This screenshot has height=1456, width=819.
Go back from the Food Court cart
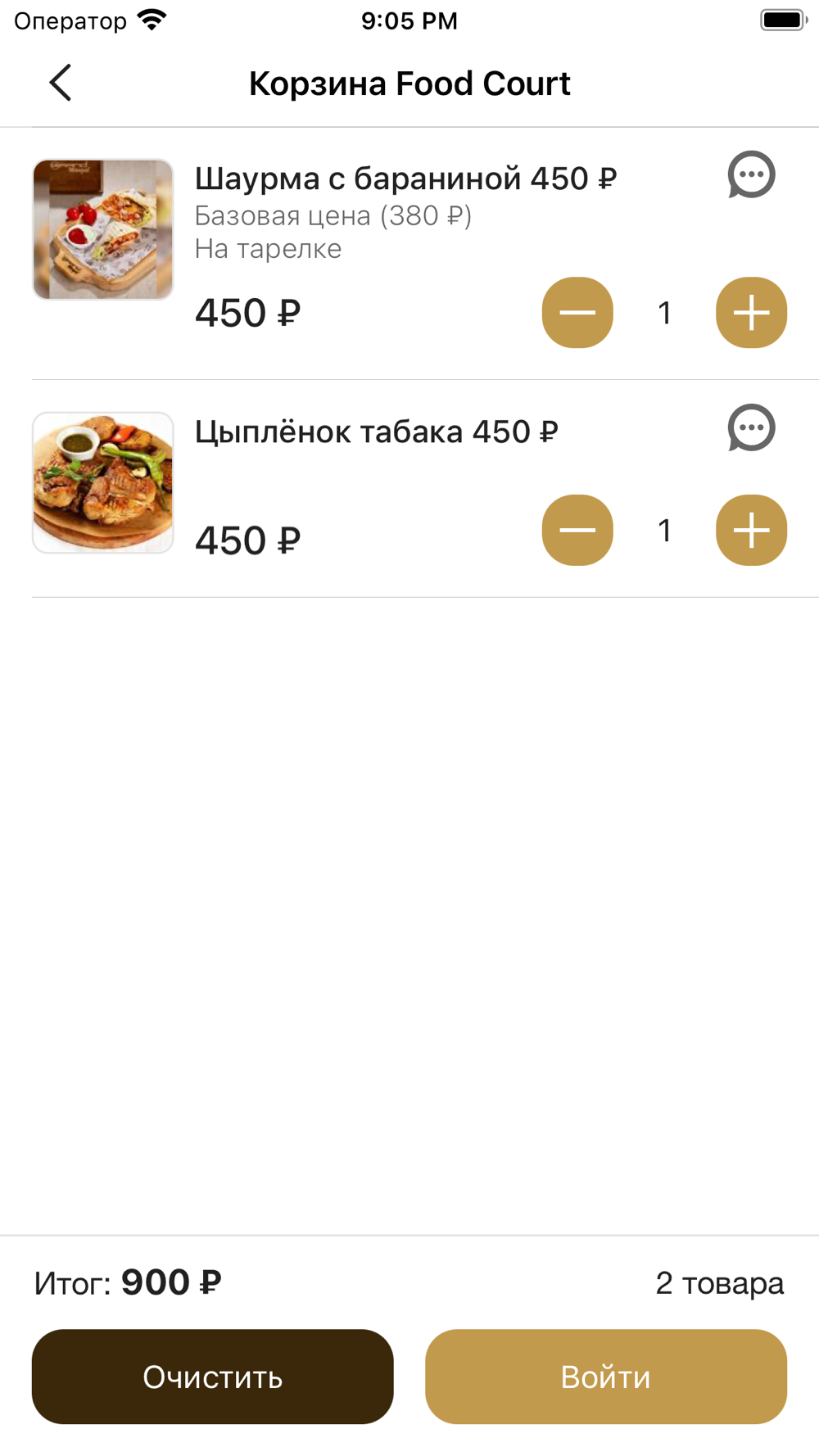61,83
